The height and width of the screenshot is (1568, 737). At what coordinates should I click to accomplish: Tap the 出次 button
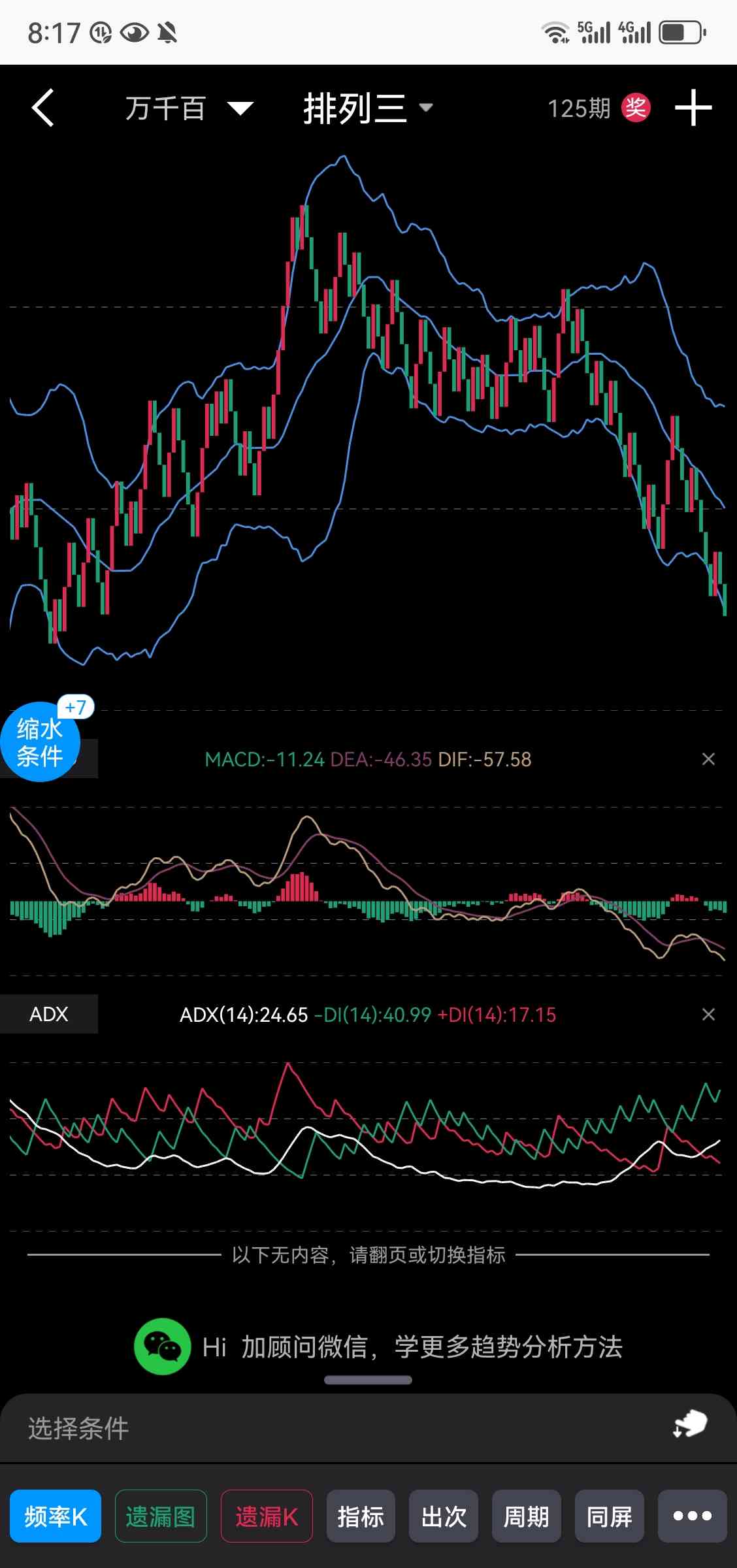click(444, 1516)
